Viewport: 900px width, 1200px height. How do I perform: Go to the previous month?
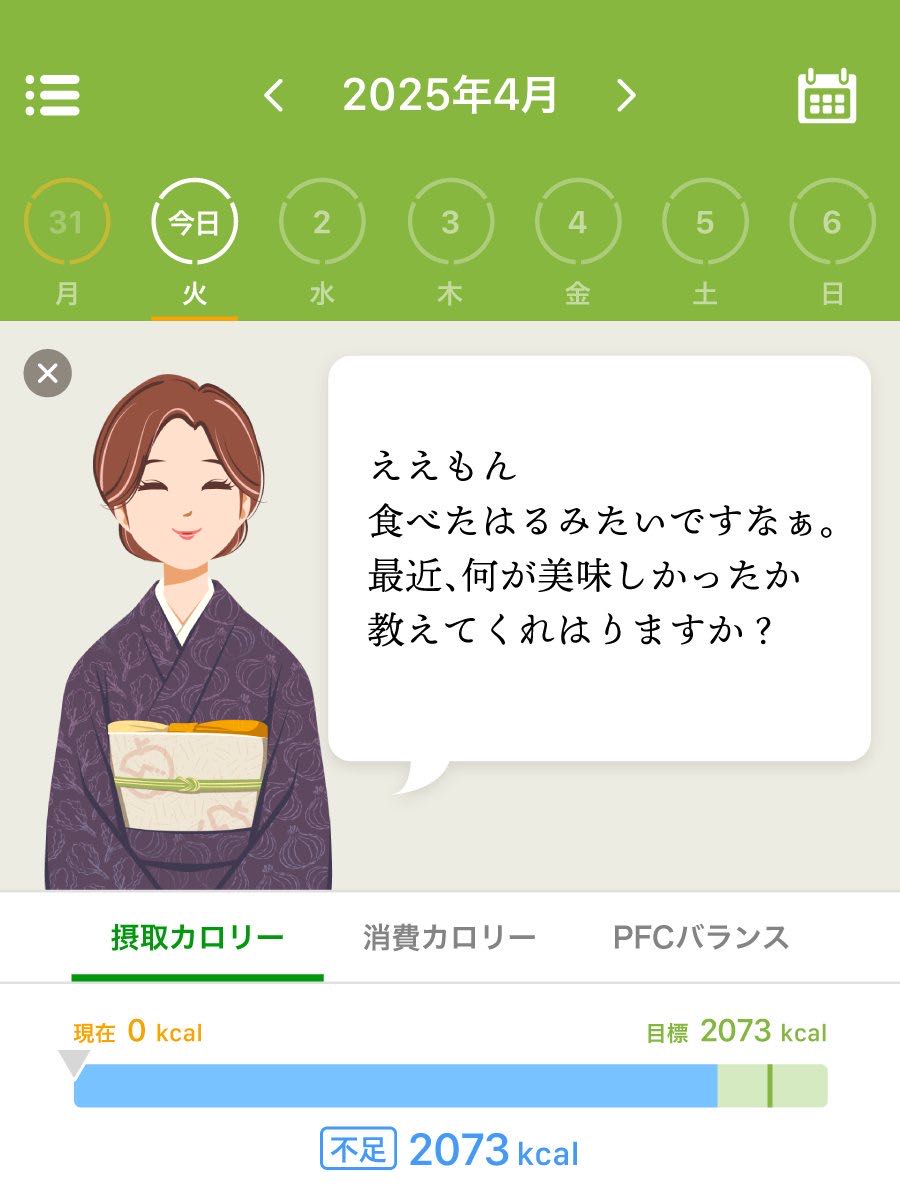[x=274, y=96]
